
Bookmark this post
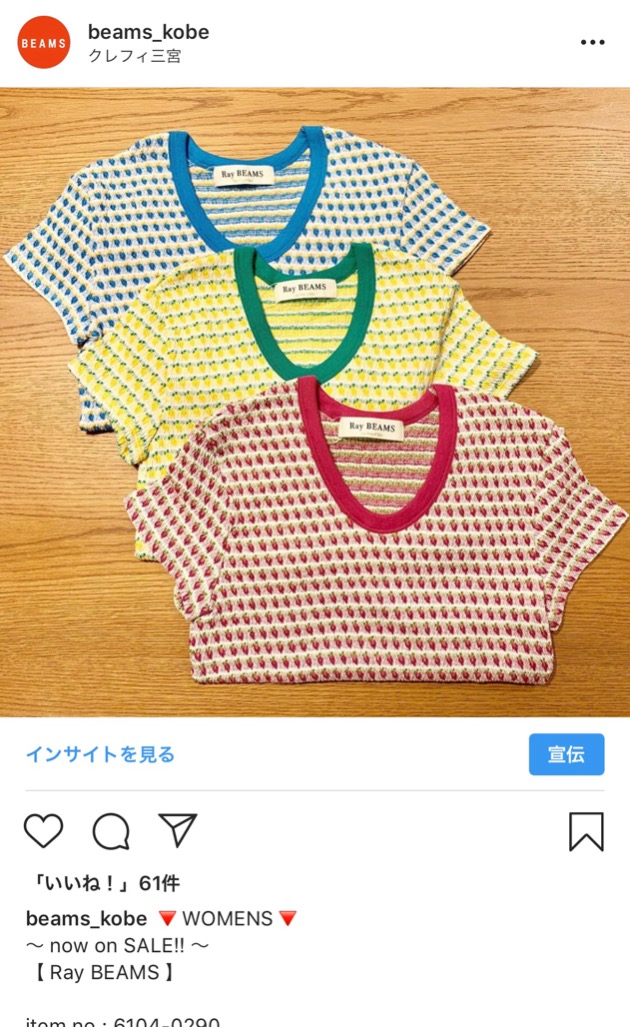586,831
